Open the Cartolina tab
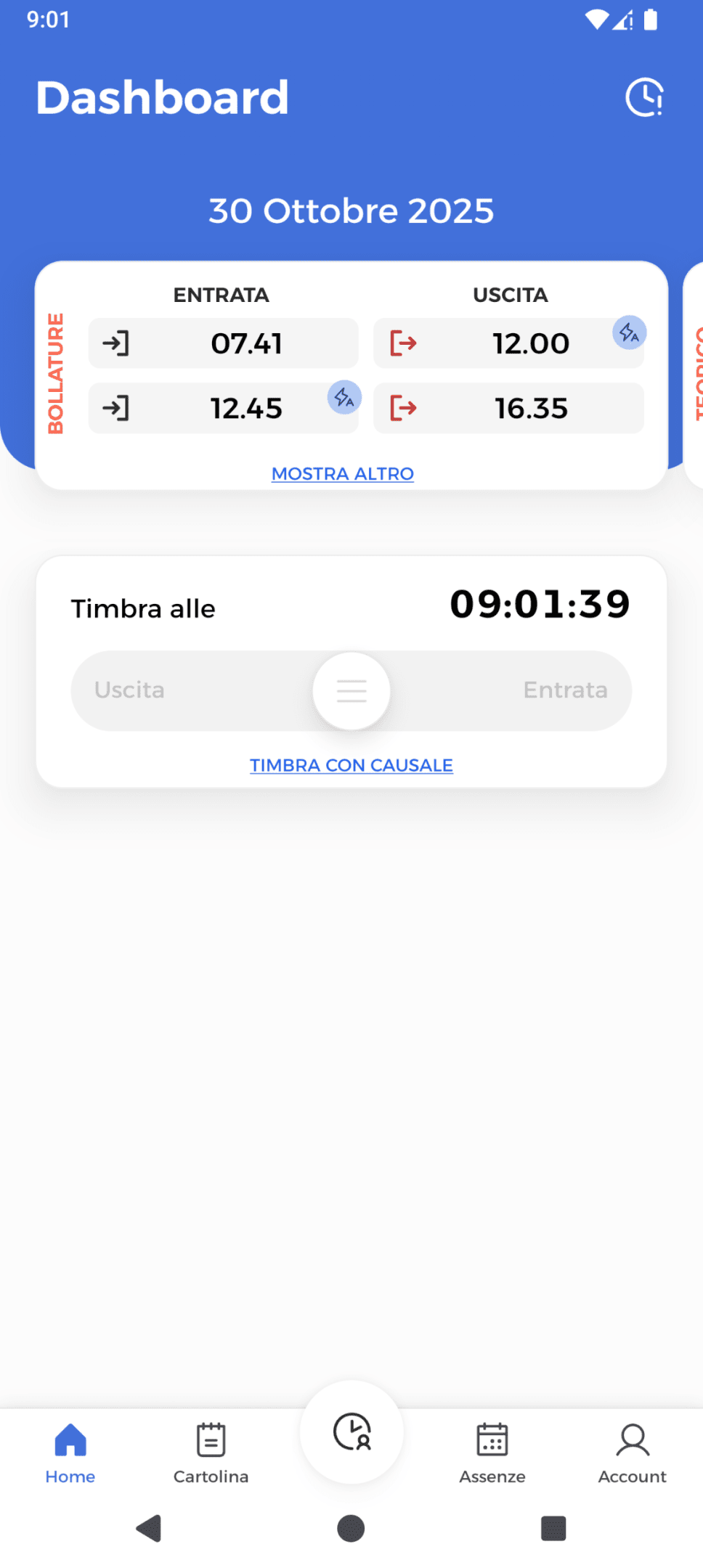 click(x=211, y=1453)
